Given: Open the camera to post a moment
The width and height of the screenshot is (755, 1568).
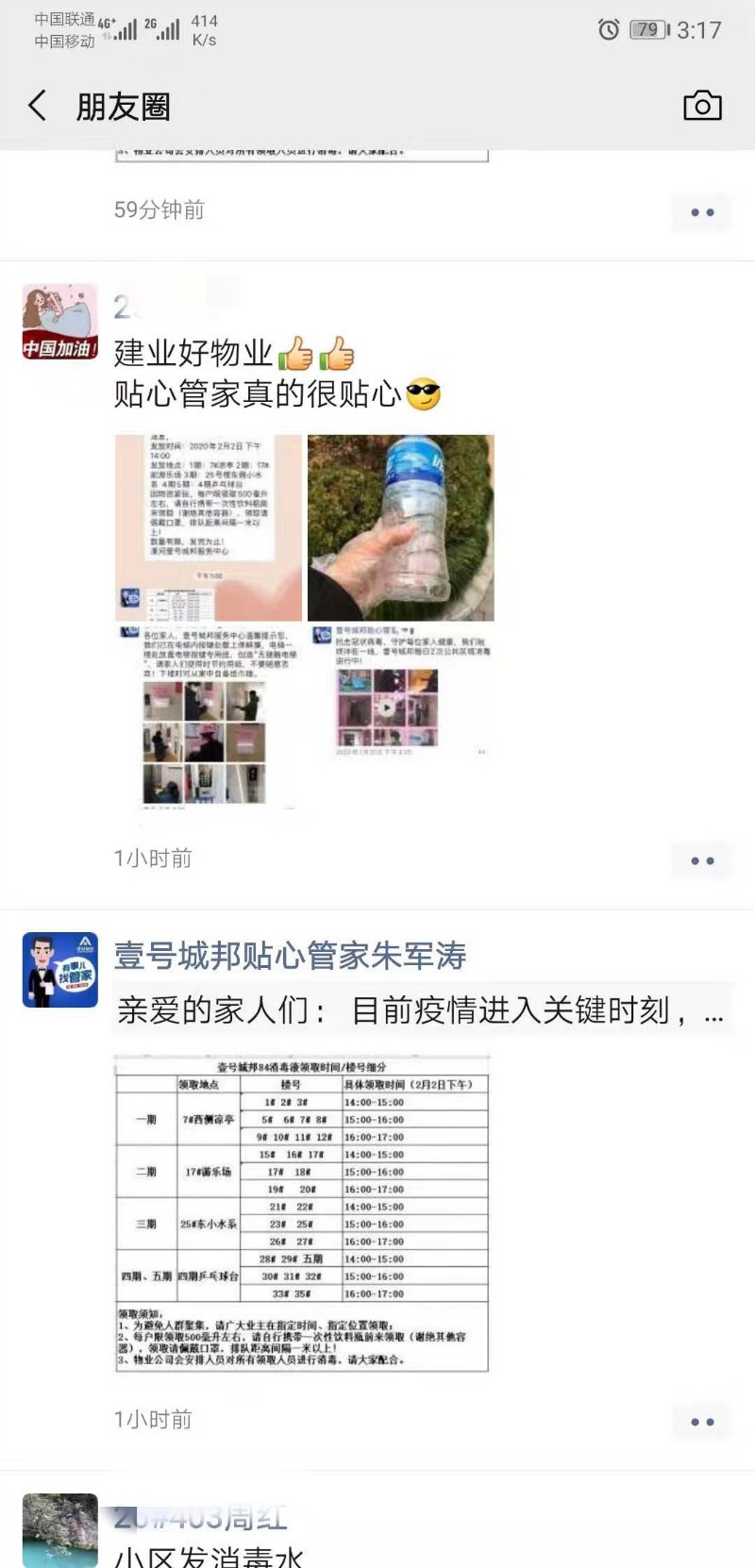Looking at the screenshot, I should (702, 106).
